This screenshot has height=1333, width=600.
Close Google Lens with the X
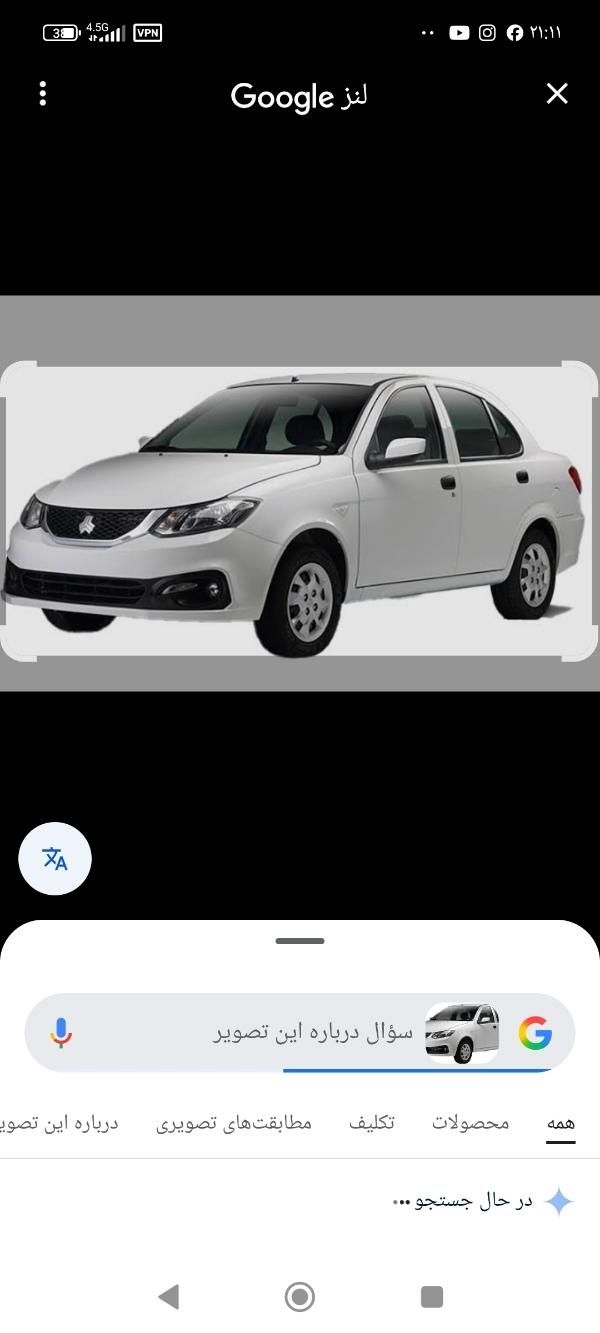coord(557,94)
